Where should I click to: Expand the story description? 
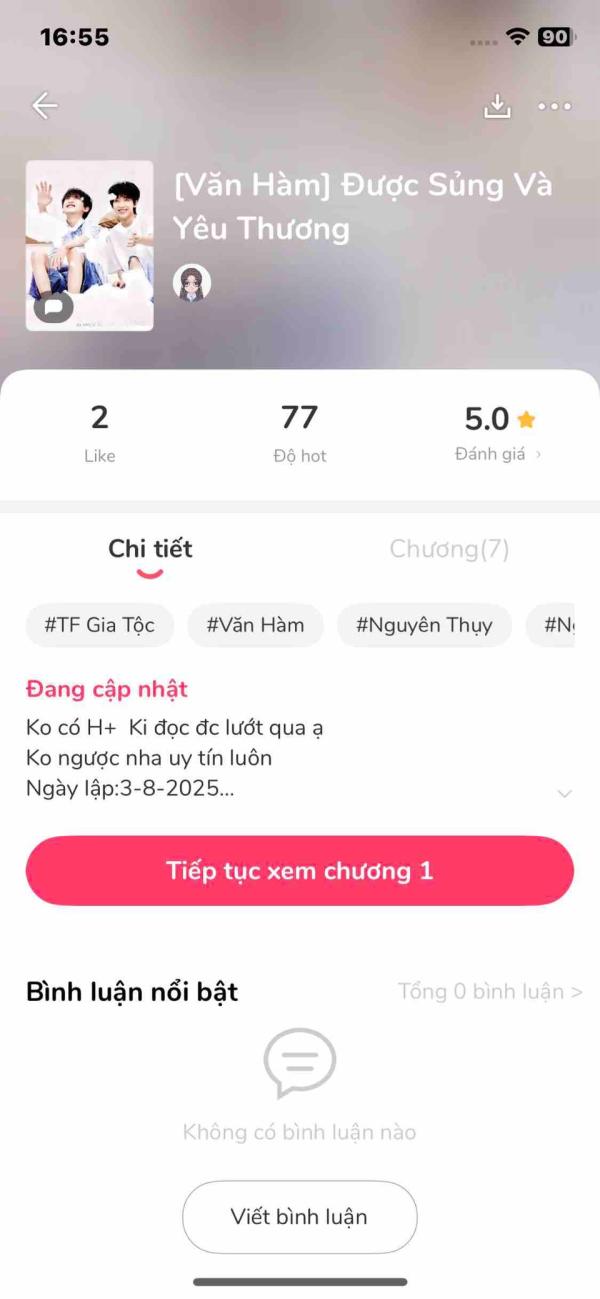pos(564,793)
